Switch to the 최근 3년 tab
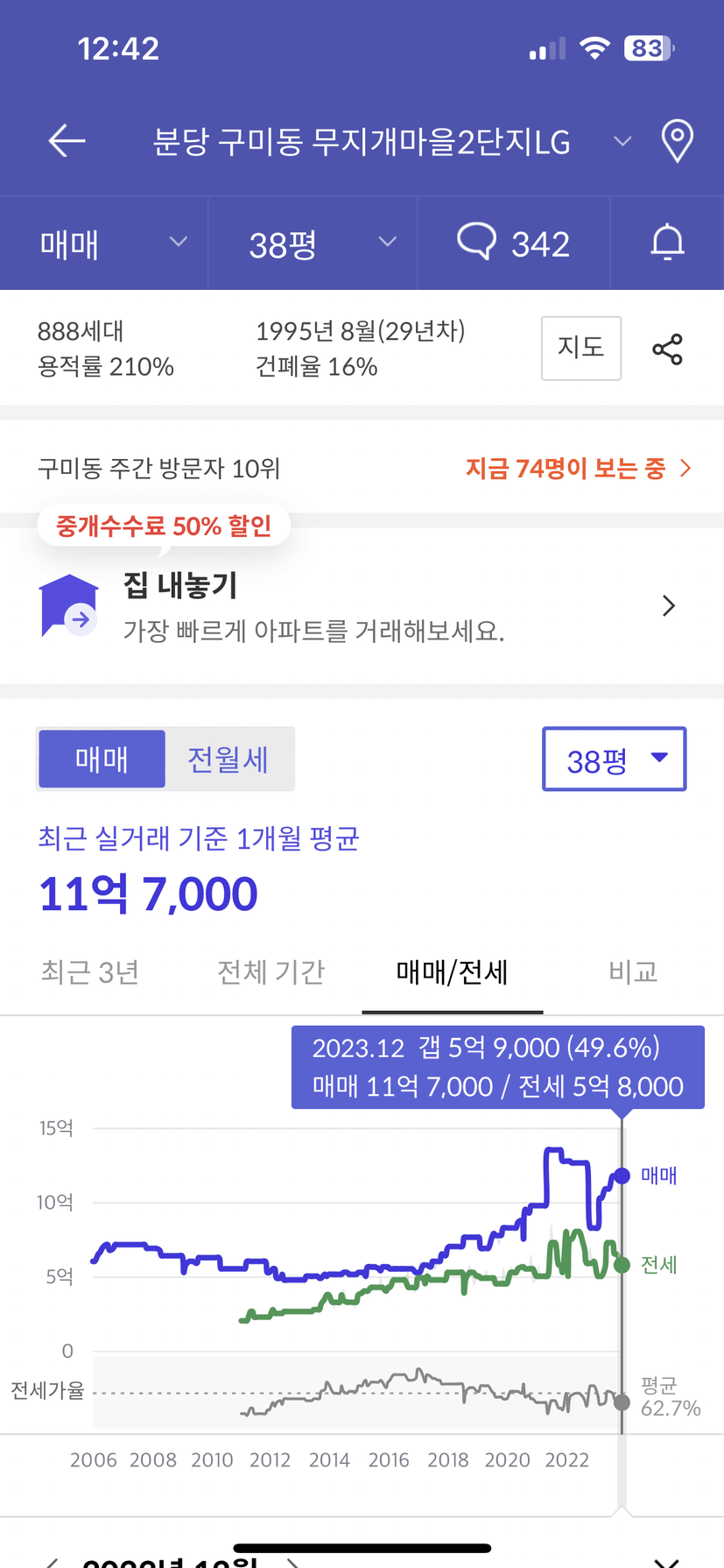The height and width of the screenshot is (1568, 724). (90, 971)
